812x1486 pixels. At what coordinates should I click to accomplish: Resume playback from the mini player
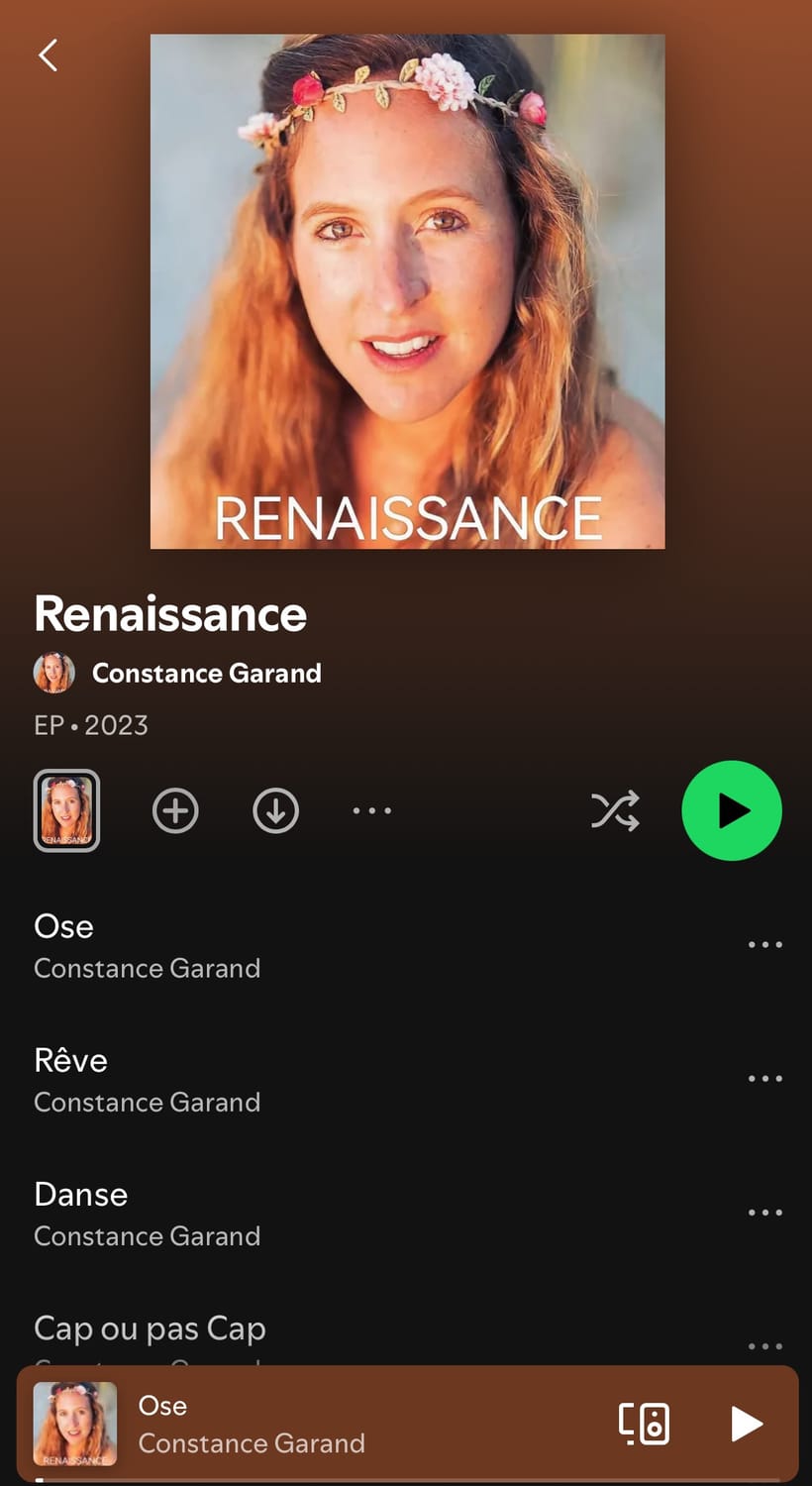[747, 1424]
